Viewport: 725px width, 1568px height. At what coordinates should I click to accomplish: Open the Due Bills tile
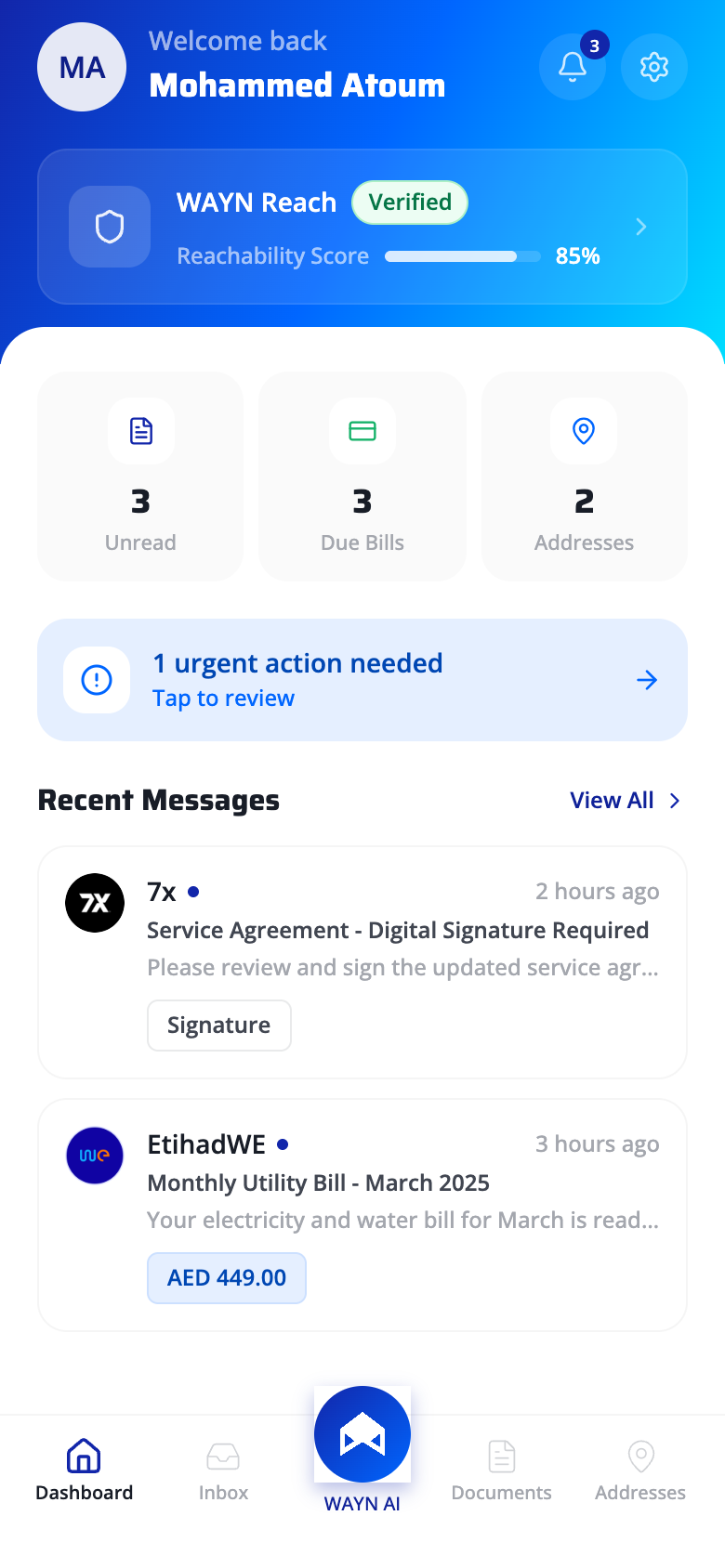pos(362,476)
